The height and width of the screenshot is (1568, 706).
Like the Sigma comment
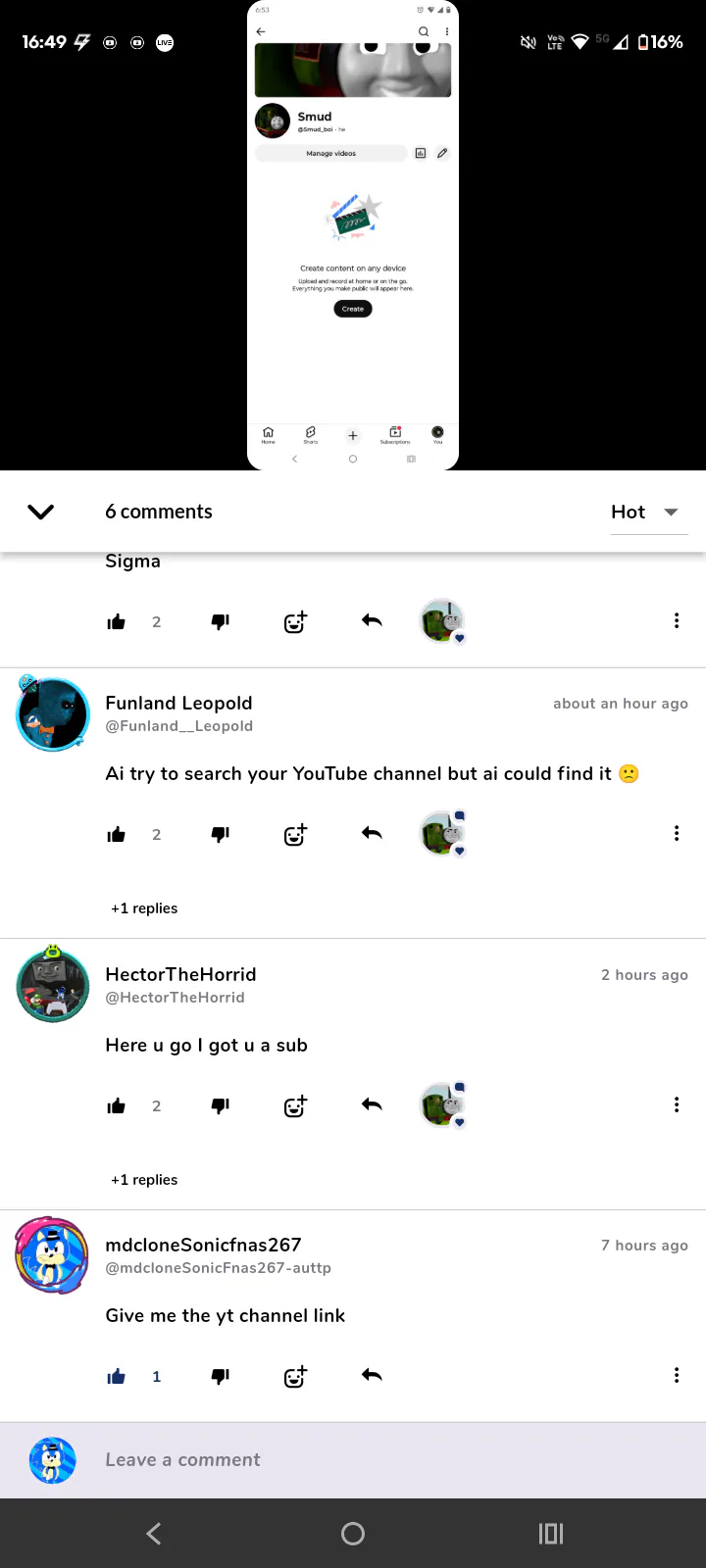click(x=117, y=622)
